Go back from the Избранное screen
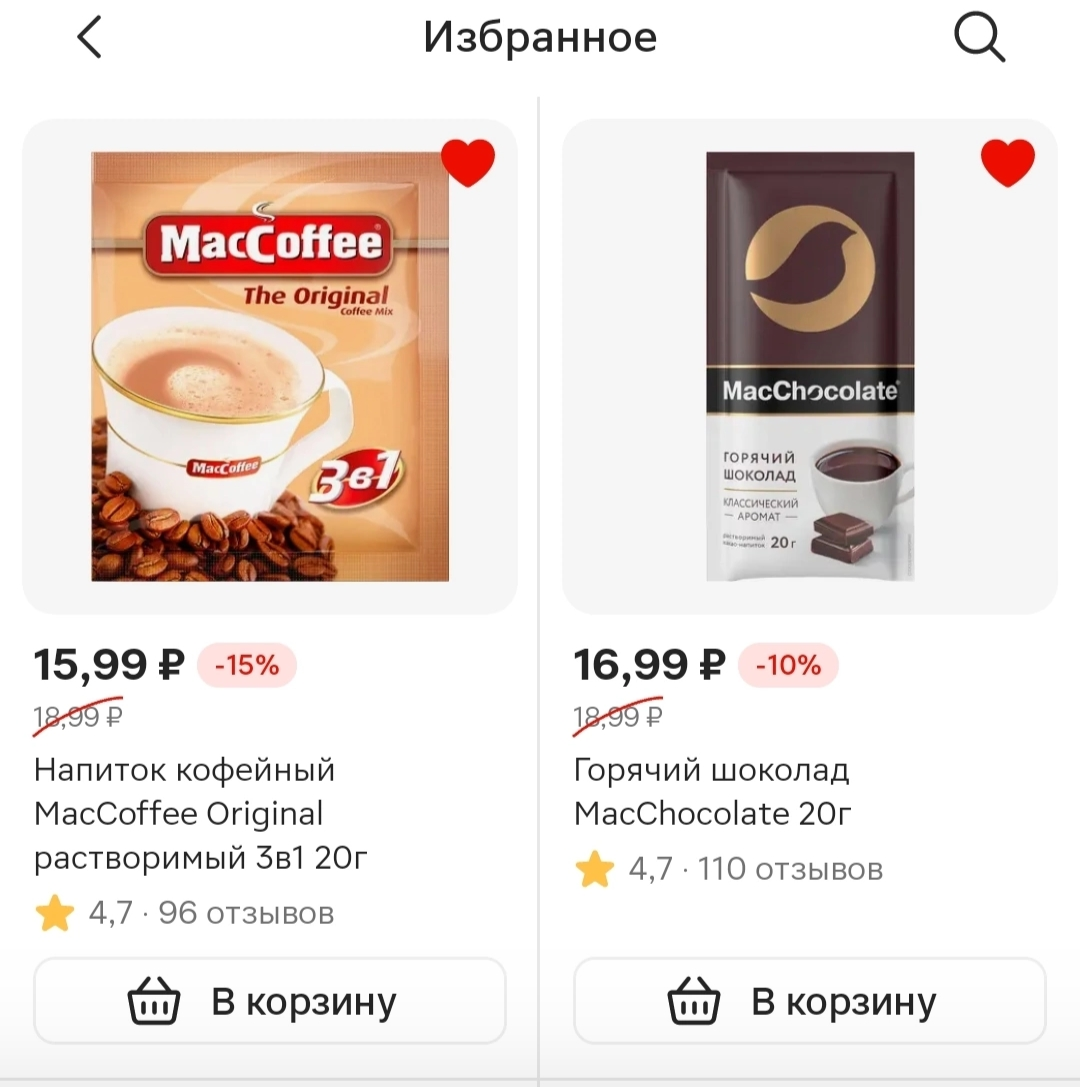The height and width of the screenshot is (1087, 1080). pos(89,37)
